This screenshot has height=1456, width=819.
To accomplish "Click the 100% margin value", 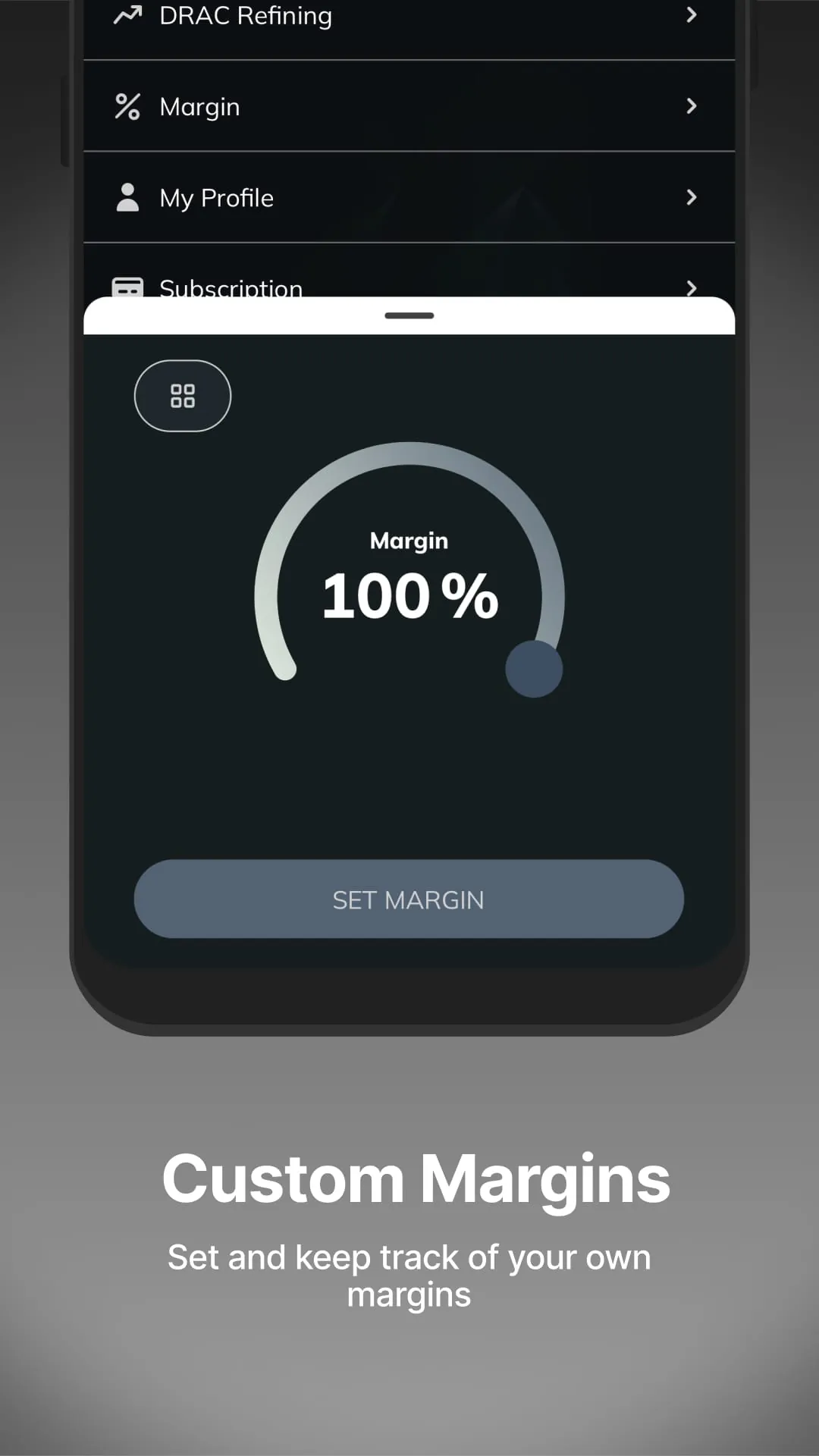I will [409, 595].
